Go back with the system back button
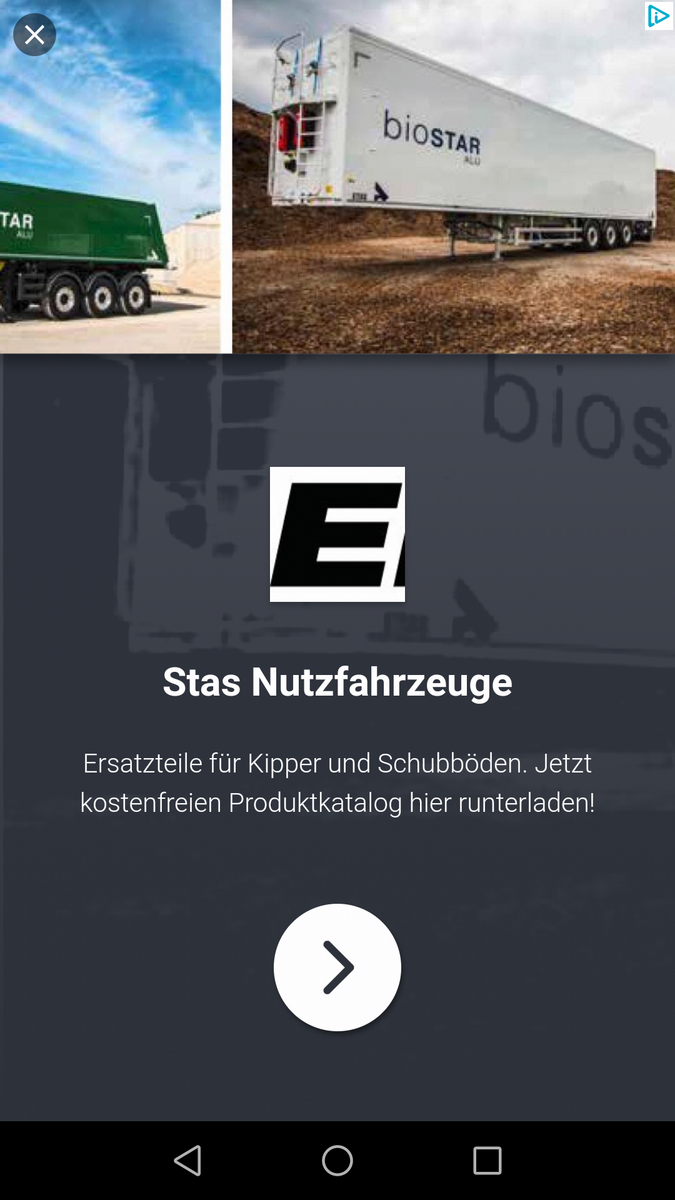675x1200 pixels. point(187,1160)
